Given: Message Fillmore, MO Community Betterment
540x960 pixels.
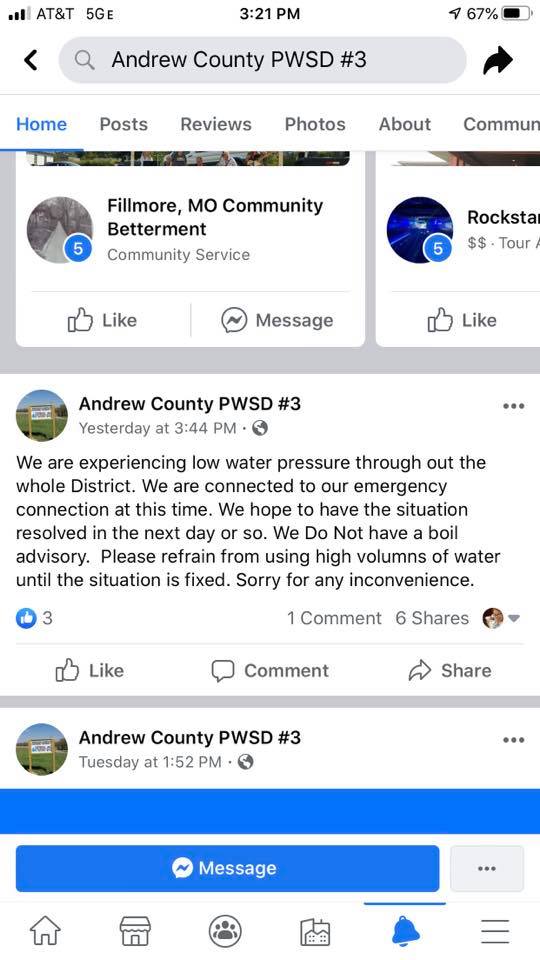Looking at the screenshot, I should (x=277, y=320).
